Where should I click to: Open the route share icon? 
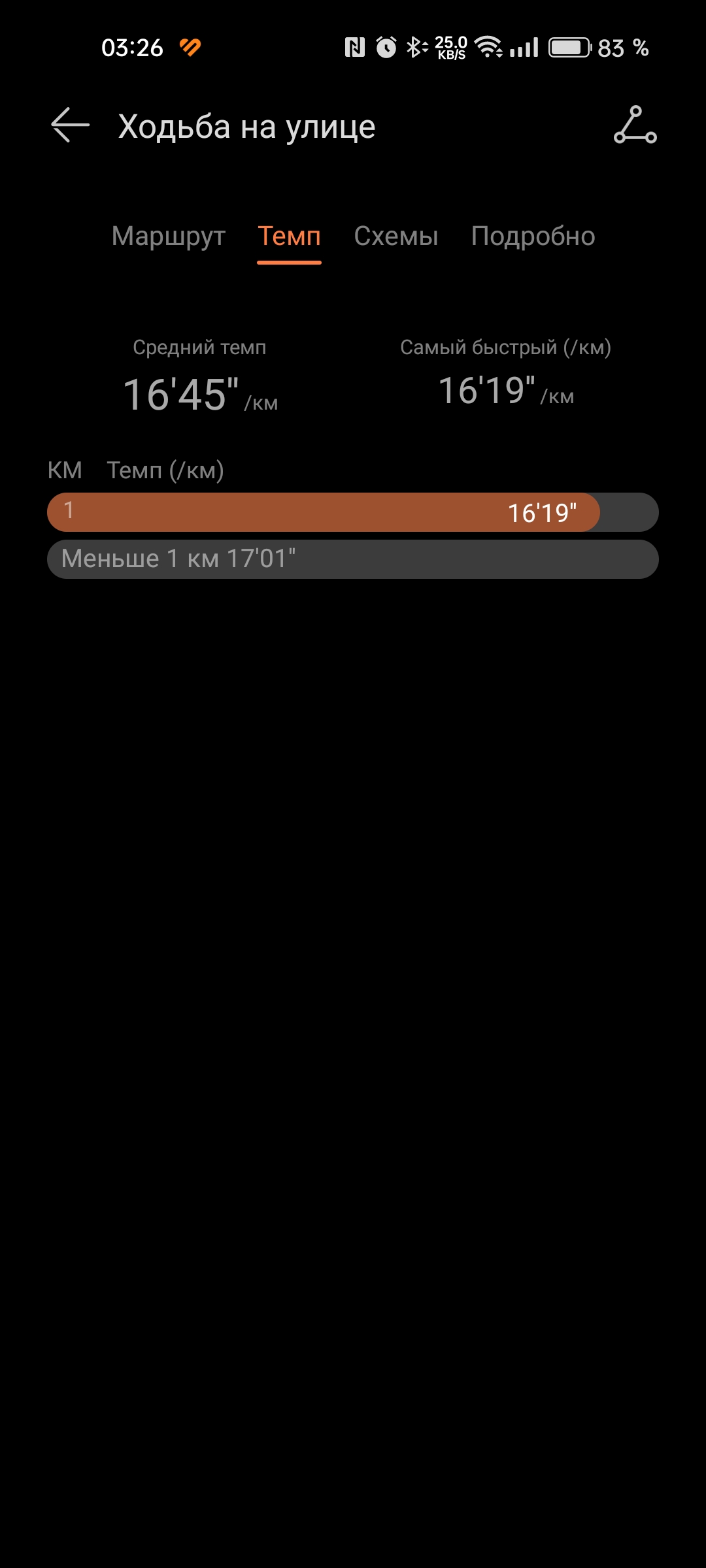click(x=635, y=125)
